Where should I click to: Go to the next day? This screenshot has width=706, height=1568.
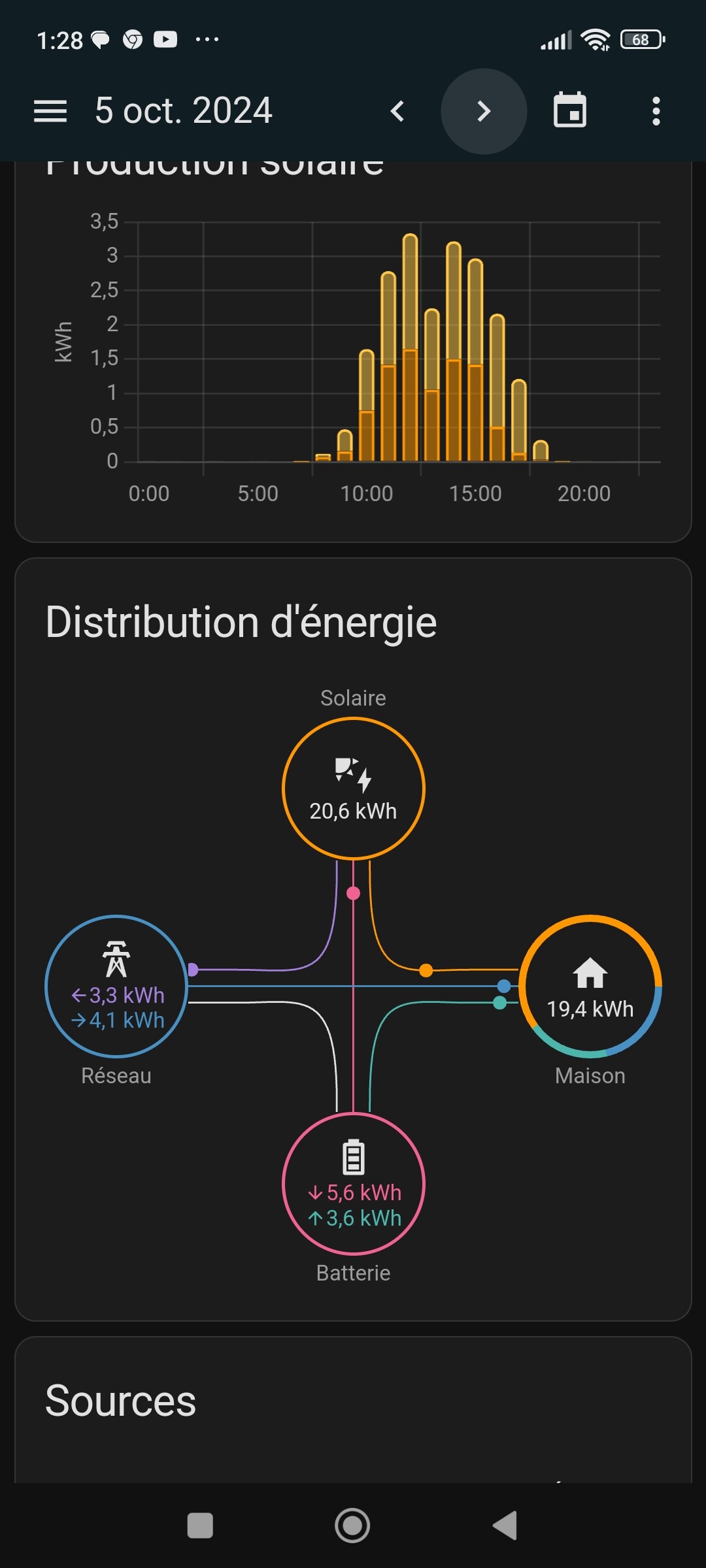tap(484, 111)
